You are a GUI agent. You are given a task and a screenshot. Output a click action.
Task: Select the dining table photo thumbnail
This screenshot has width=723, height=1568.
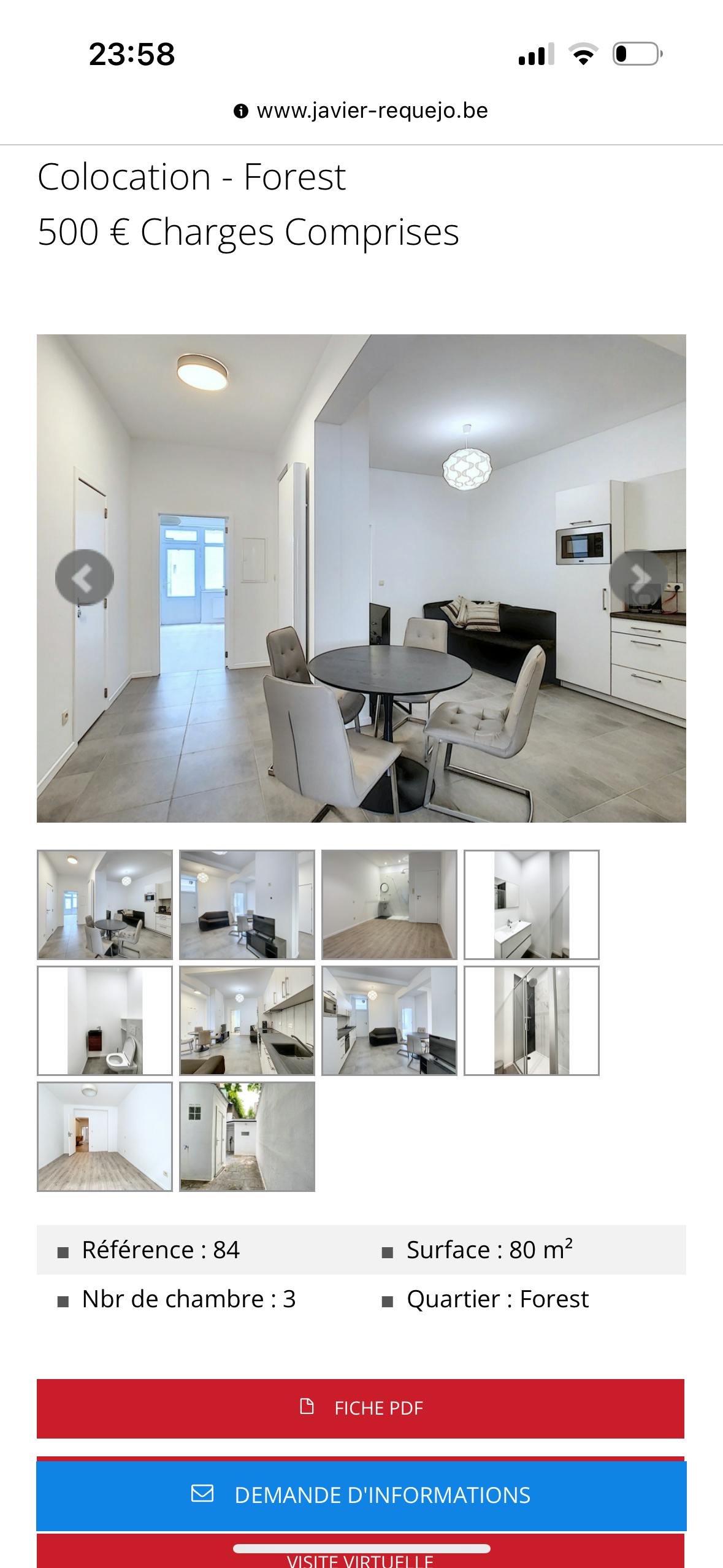105,904
